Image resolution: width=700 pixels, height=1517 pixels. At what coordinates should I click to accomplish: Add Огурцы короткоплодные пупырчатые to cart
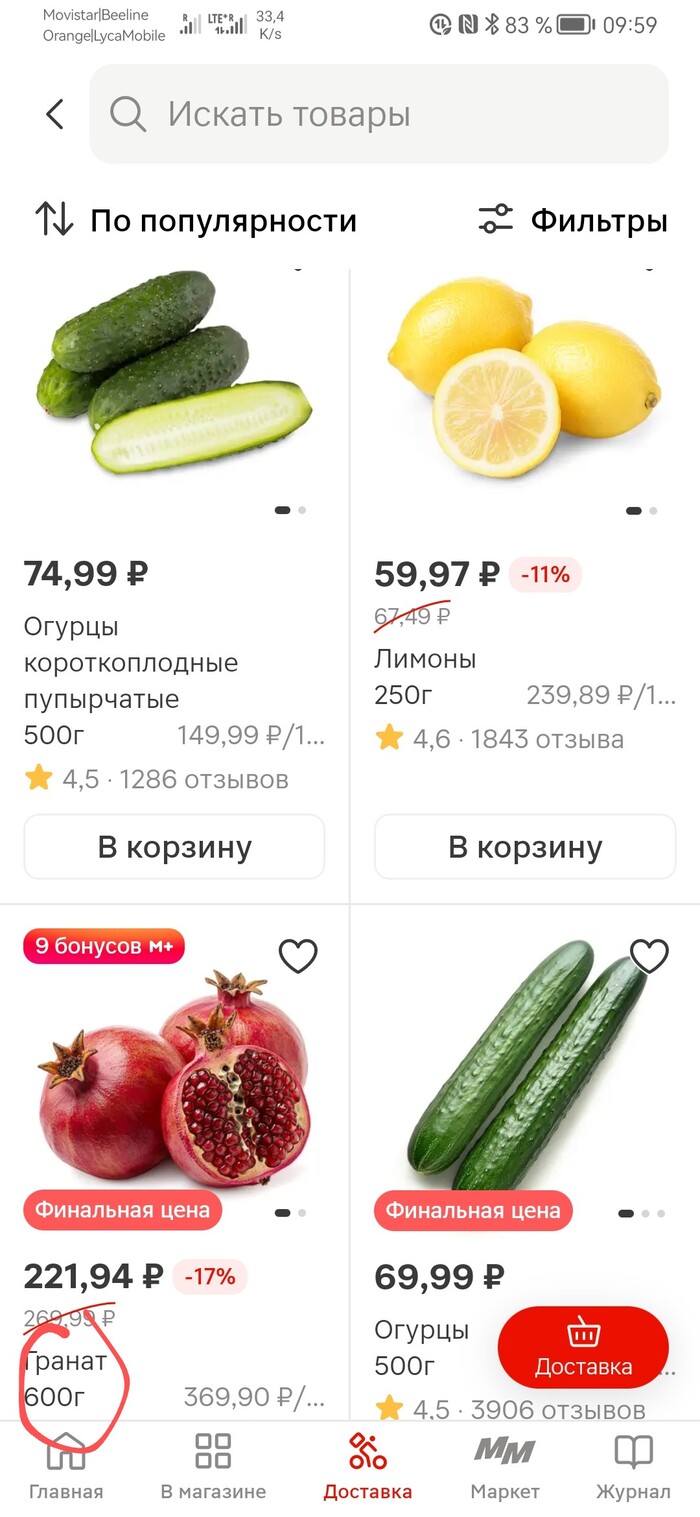point(174,847)
